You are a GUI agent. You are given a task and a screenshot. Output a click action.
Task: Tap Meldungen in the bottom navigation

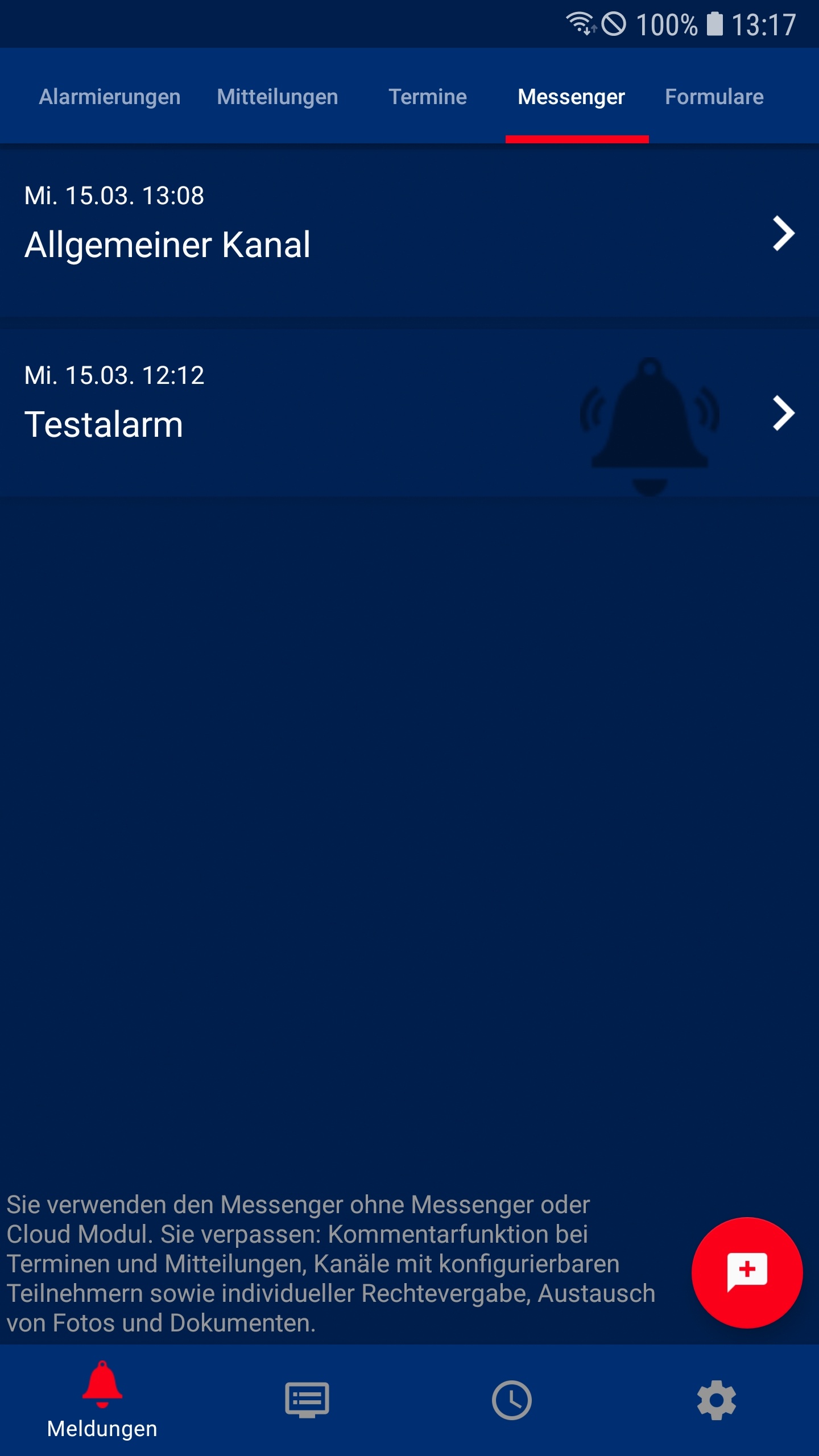(x=102, y=1400)
